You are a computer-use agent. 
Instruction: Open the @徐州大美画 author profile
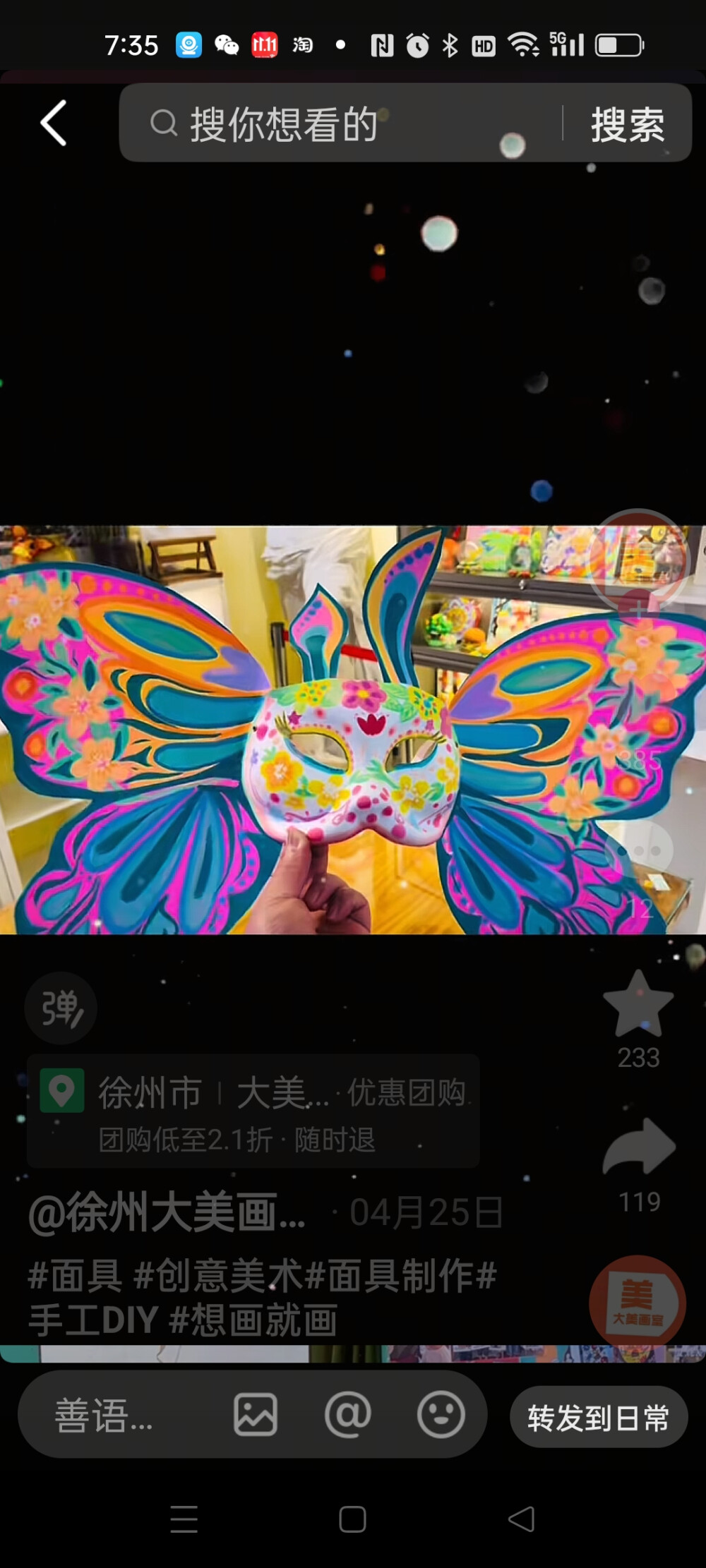[167, 1213]
